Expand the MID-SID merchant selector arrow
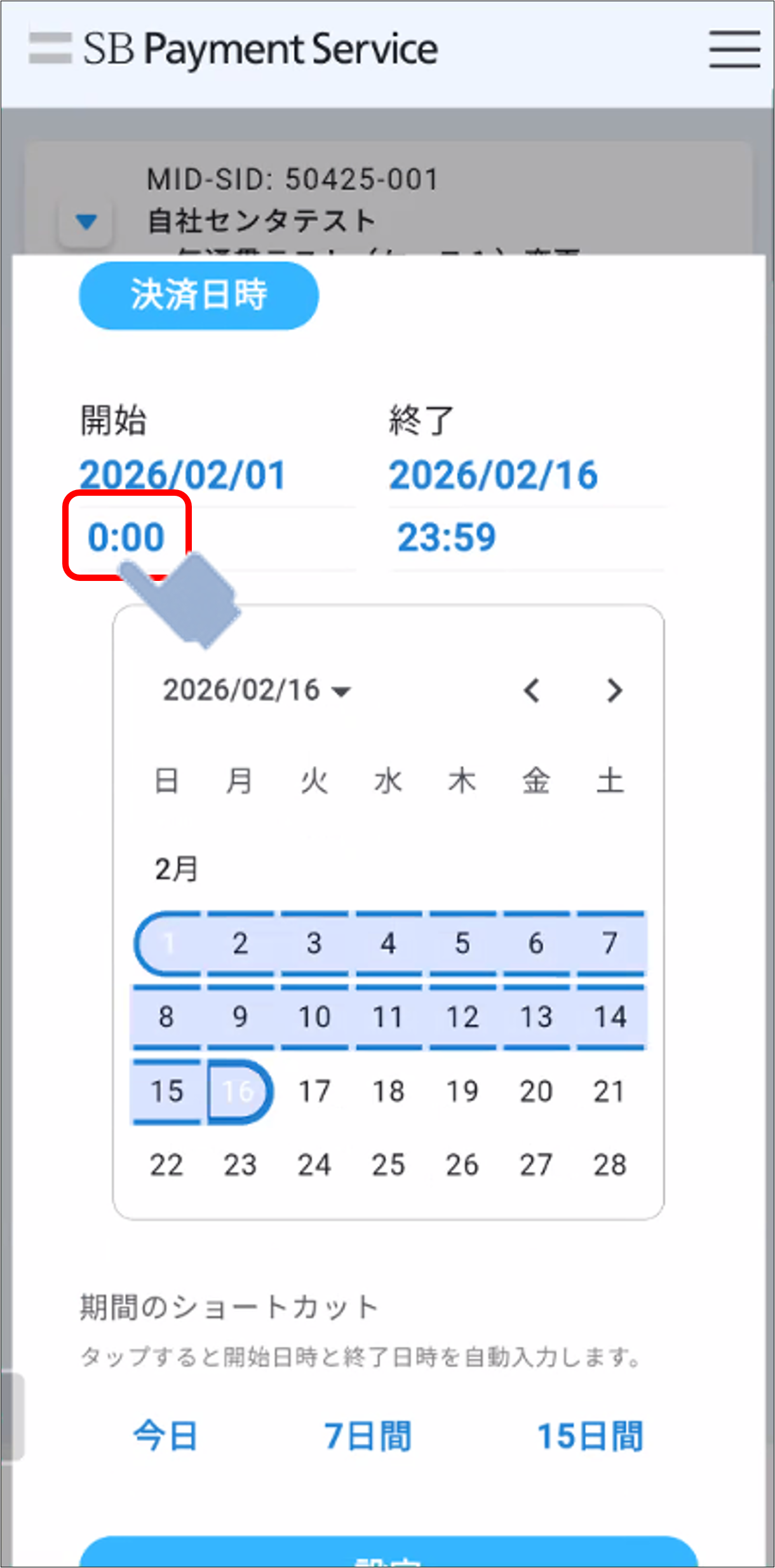Screen dimensions: 775x1568 coord(86,222)
